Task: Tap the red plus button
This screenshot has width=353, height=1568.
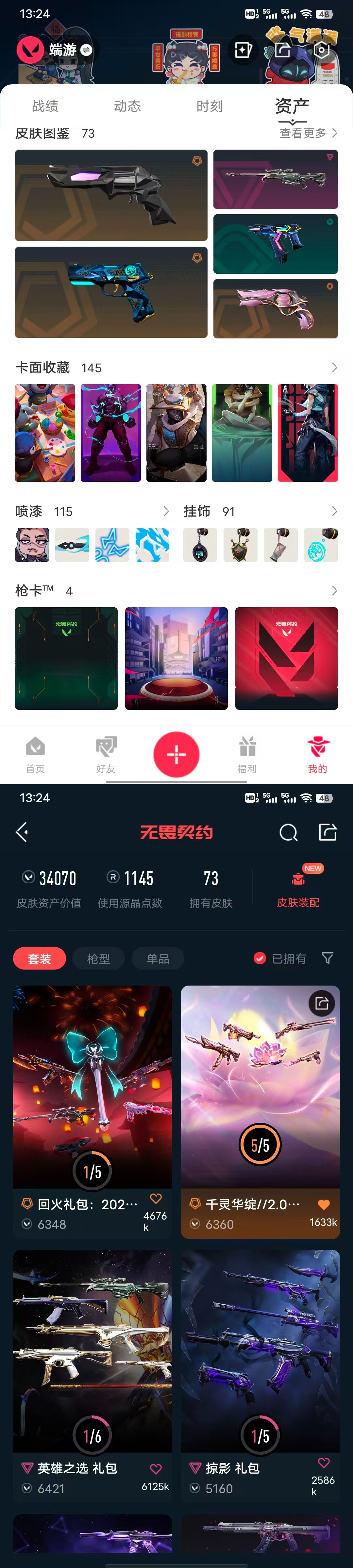Action: [176, 754]
